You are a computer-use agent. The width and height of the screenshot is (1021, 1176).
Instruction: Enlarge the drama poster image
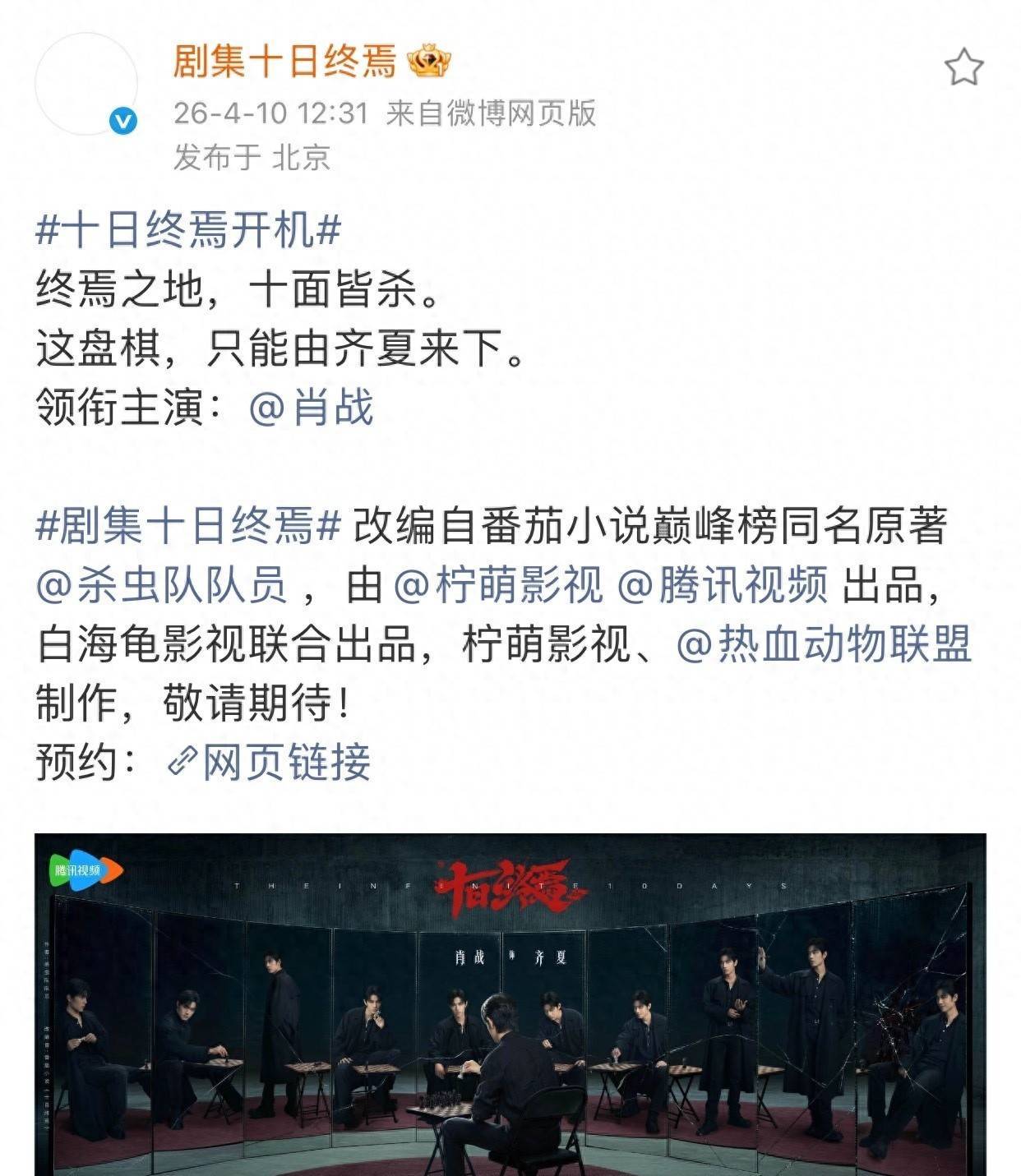510,1004
